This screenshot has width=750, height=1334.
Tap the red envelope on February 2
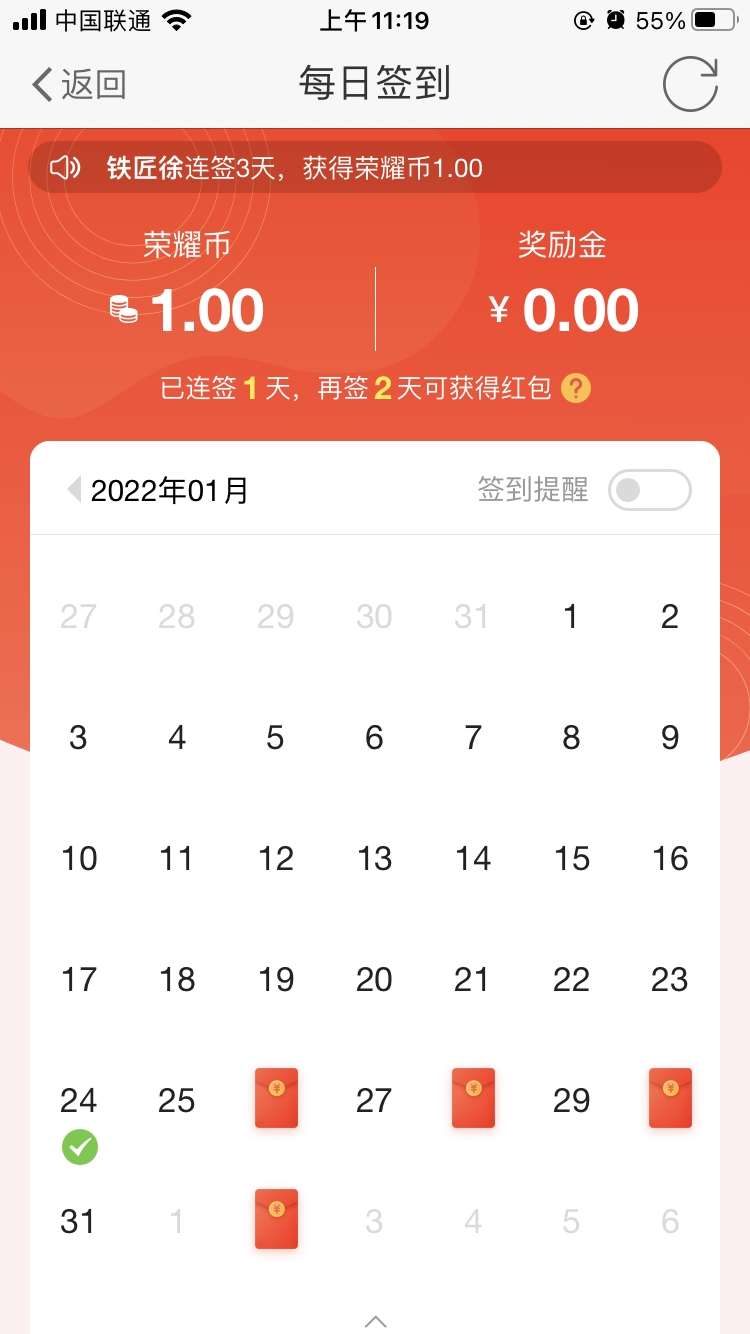275,1219
